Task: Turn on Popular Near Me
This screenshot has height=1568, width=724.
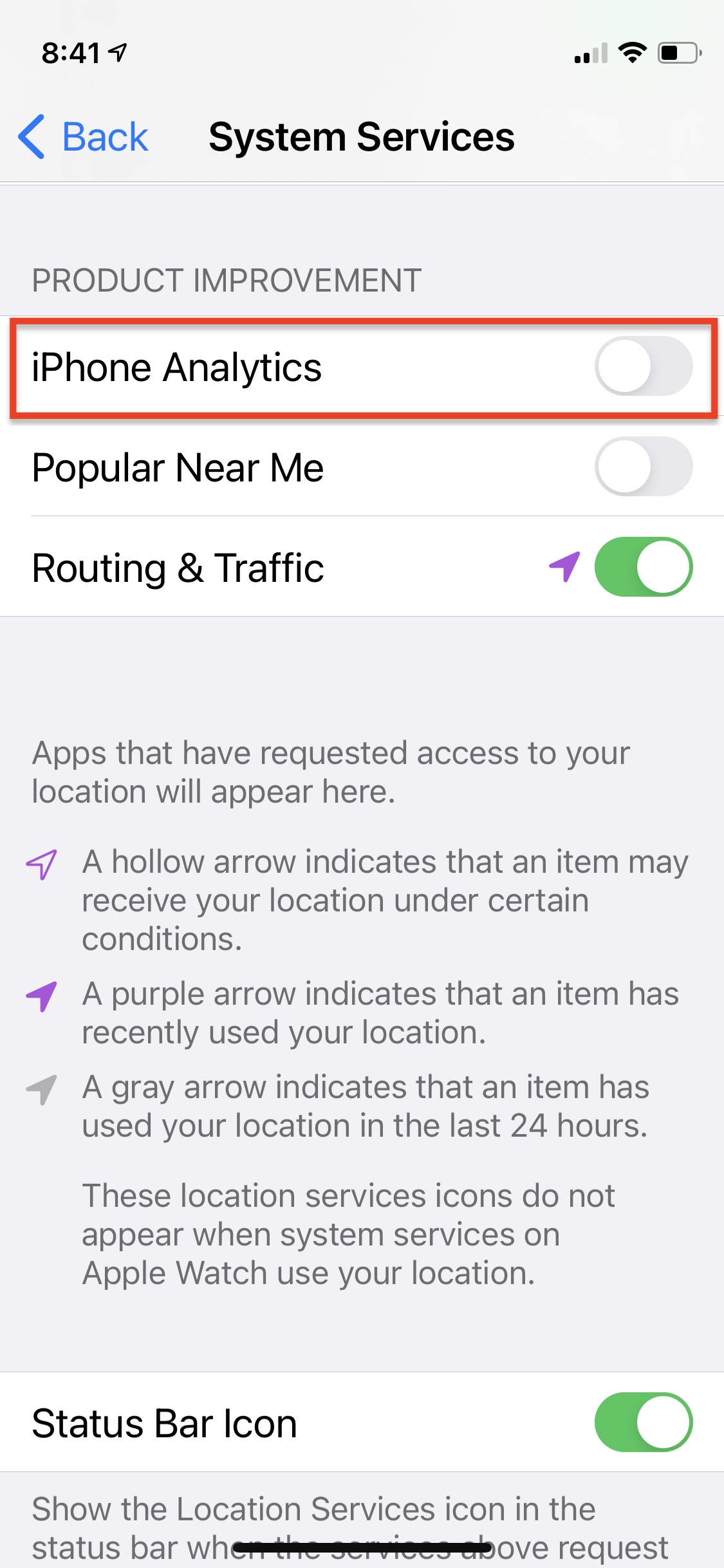Action: tap(644, 467)
